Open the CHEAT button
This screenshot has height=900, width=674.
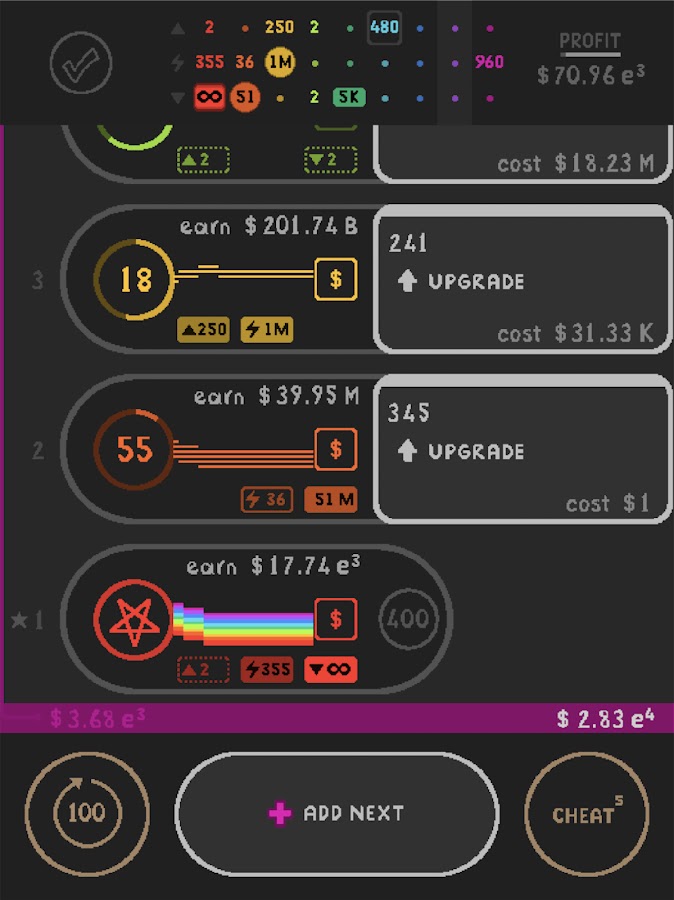coord(587,813)
